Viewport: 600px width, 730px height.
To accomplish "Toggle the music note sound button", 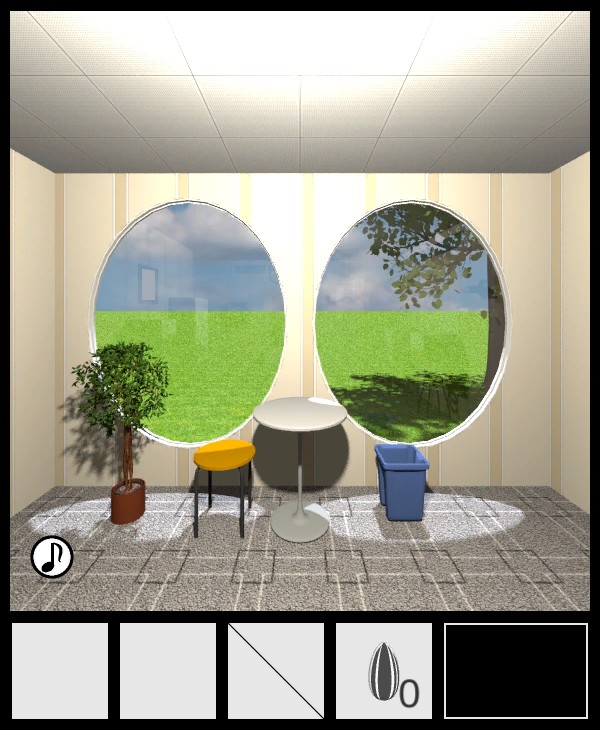I will (52, 557).
